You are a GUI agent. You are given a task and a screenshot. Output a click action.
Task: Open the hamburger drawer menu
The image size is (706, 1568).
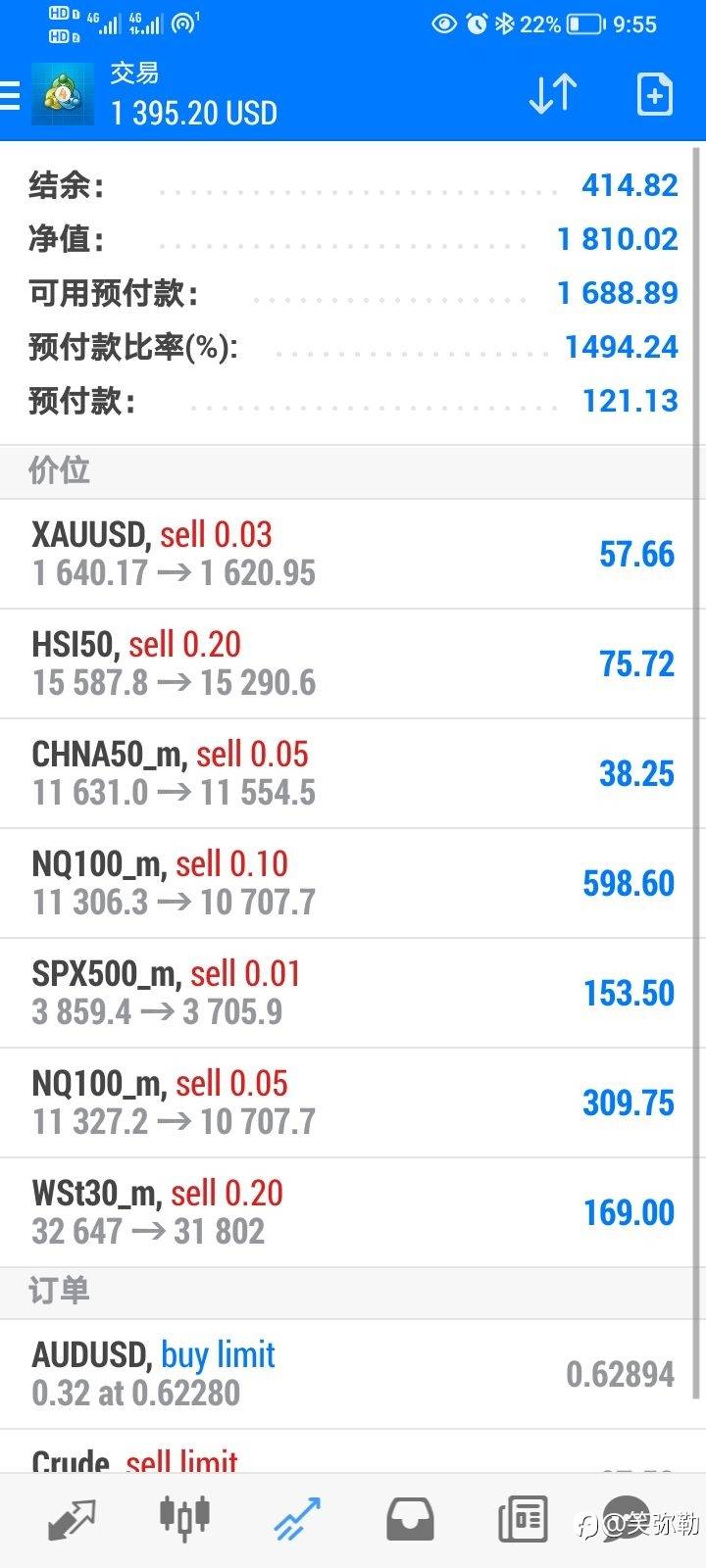(10, 95)
